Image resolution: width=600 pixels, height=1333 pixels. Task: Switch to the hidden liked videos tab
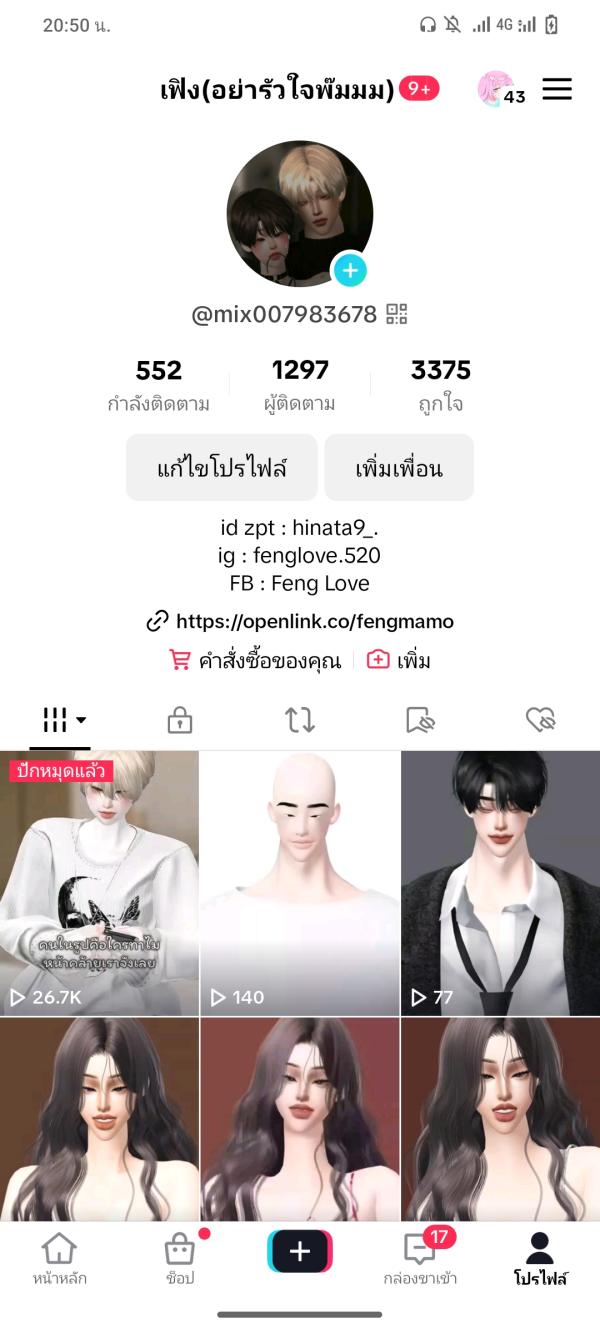click(x=540, y=719)
